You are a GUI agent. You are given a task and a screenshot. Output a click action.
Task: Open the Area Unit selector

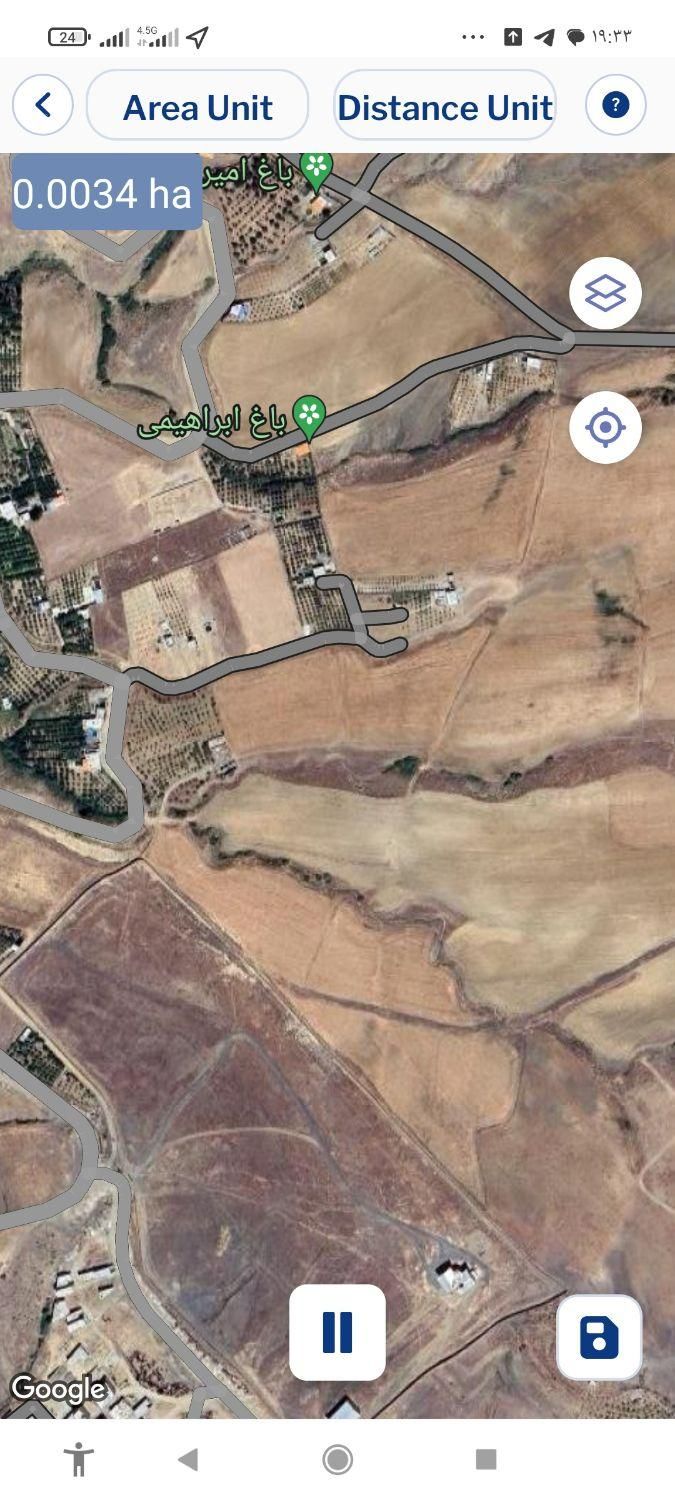pyautogui.click(x=197, y=106)
